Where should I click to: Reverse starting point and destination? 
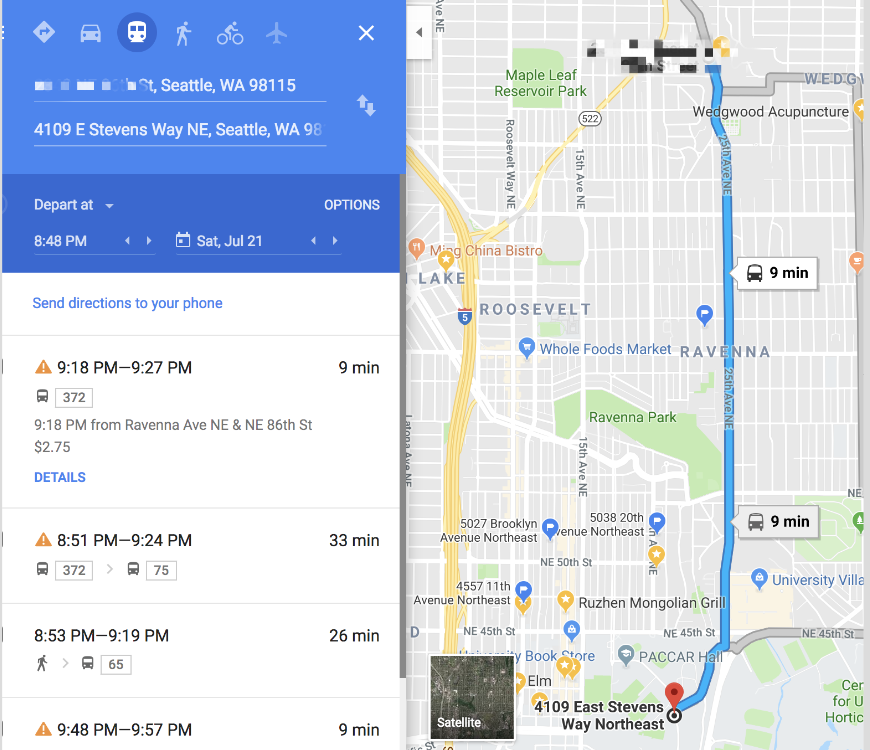(x=366, y=105)
